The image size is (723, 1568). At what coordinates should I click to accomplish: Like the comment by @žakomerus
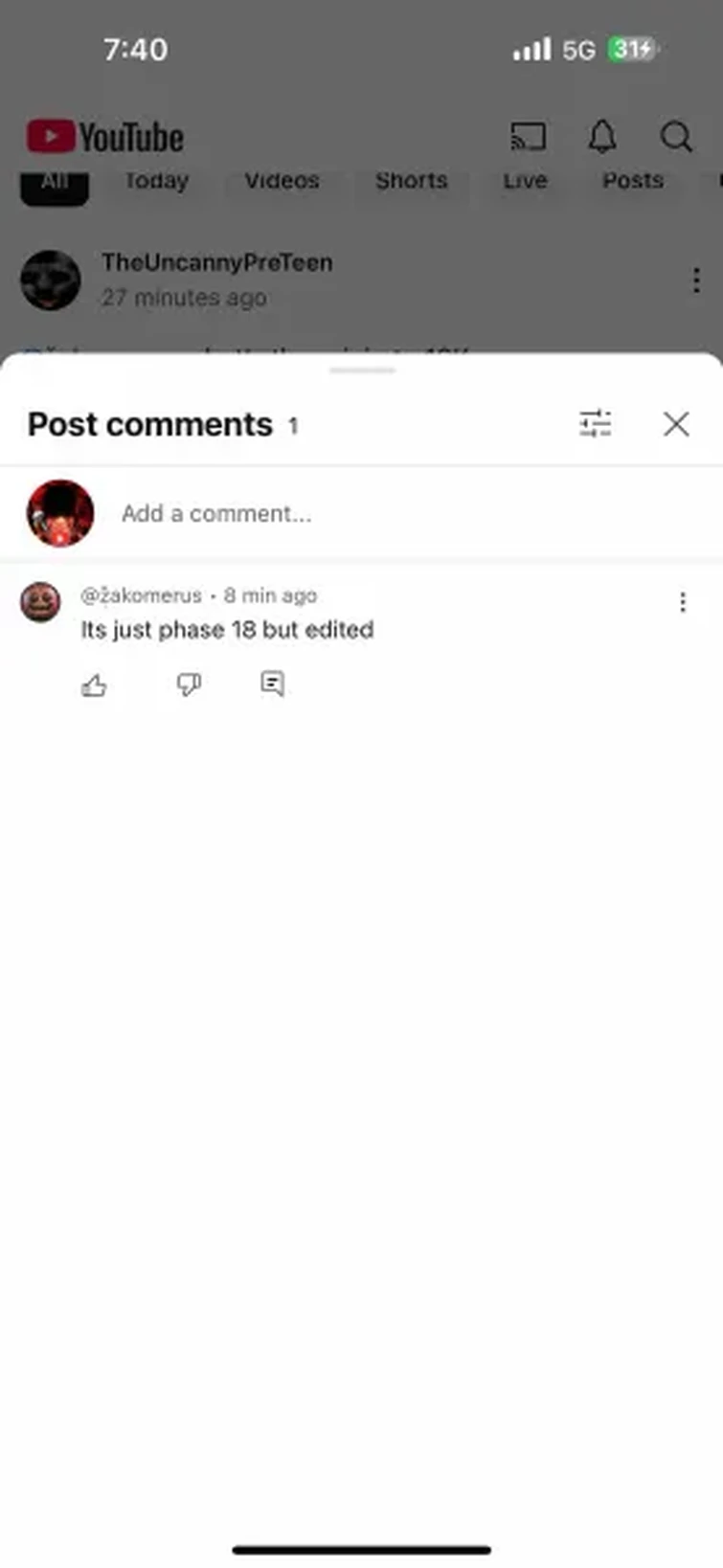tap(94, 684)
